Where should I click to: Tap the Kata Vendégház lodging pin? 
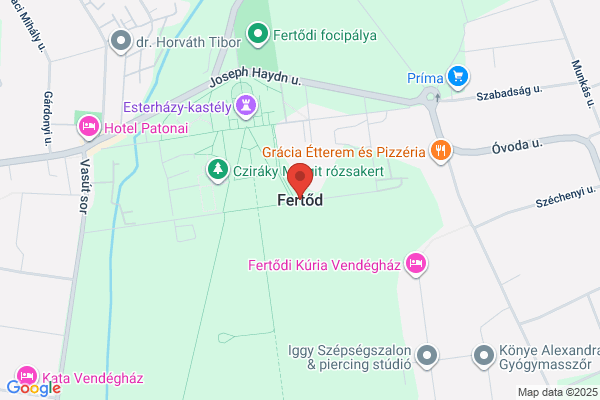coord(26,377)
